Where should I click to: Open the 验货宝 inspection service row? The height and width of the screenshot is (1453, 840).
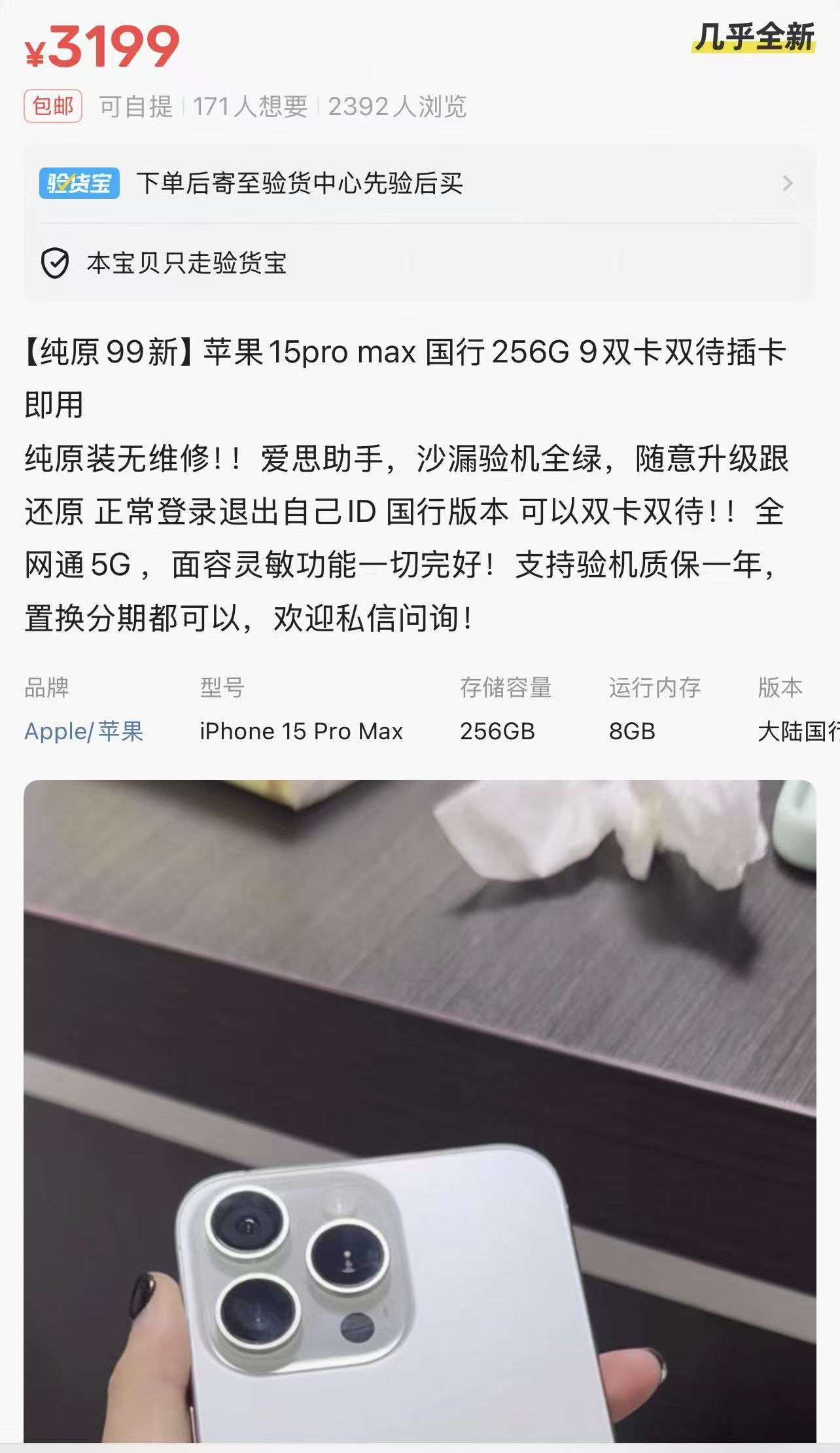pos(419,184)
